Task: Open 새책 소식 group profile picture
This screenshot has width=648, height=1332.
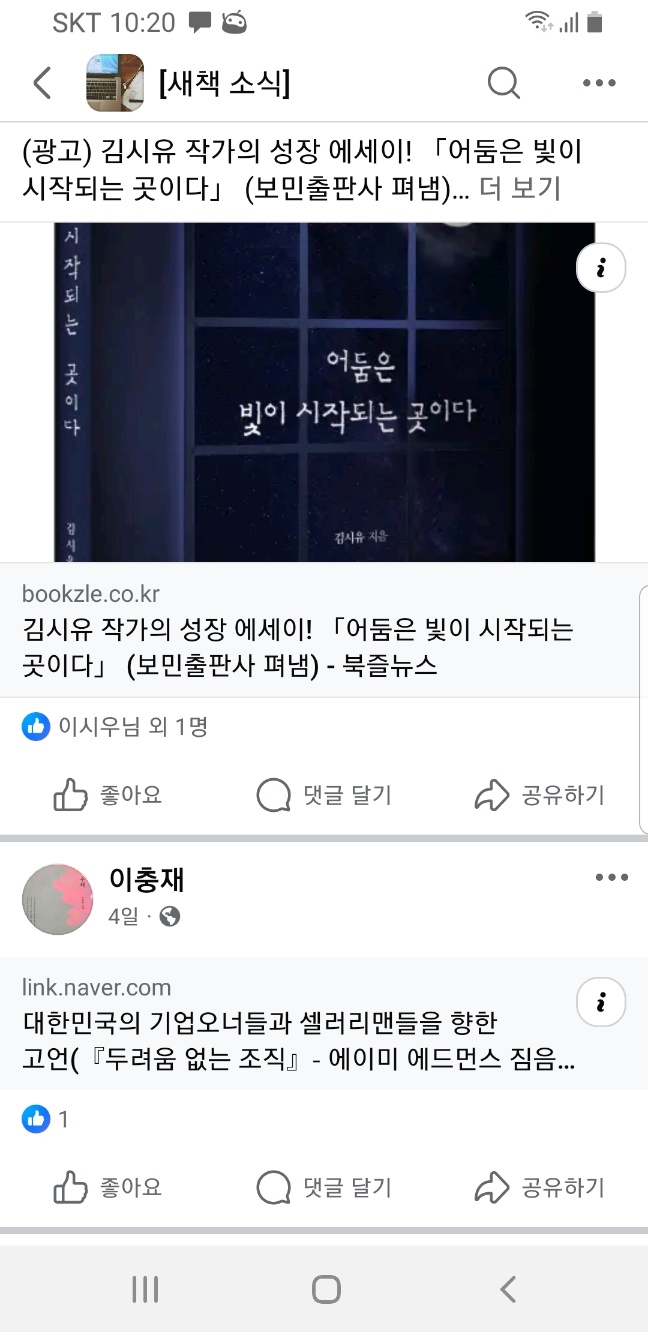Action: click(115, 83)
